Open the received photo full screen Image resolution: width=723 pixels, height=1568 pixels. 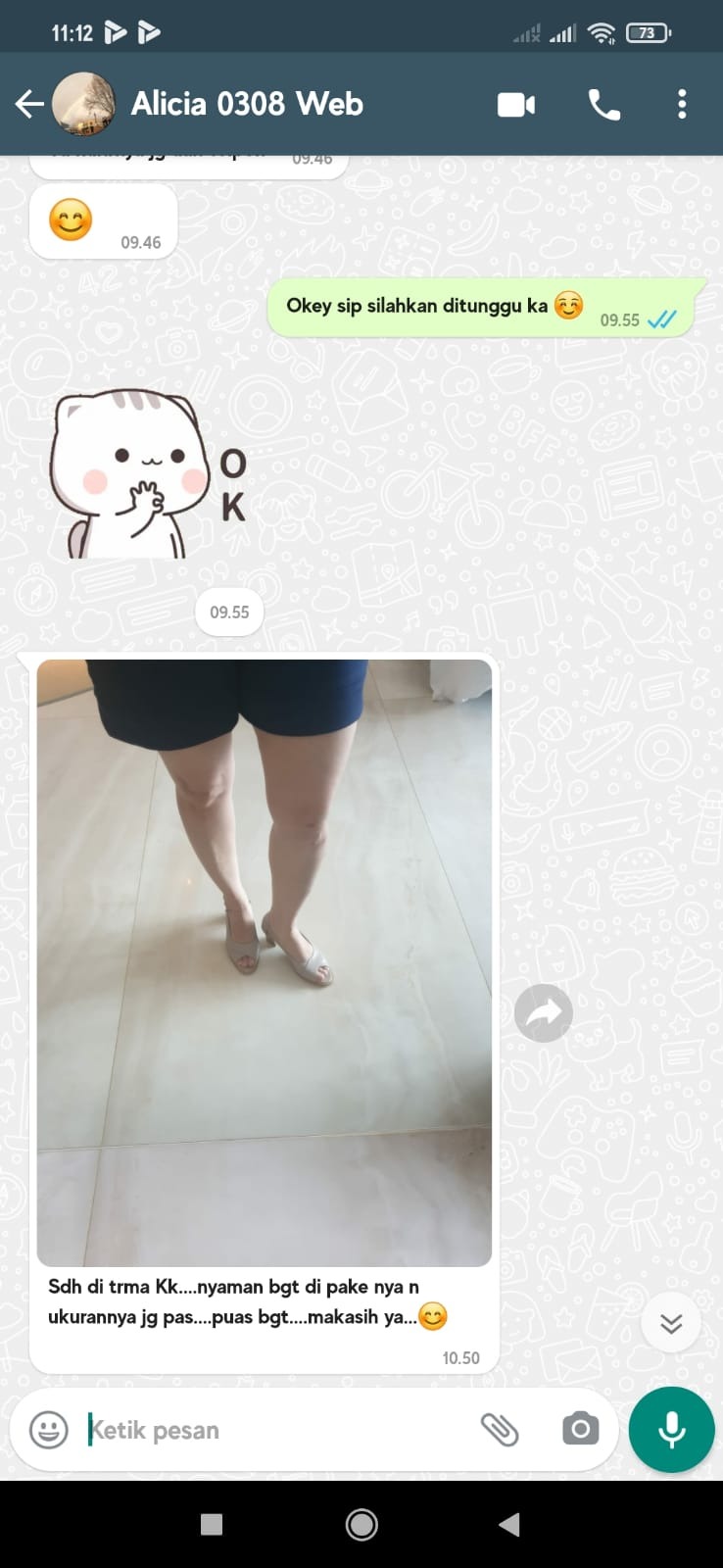pyautogui.click(x=265, y=962)
